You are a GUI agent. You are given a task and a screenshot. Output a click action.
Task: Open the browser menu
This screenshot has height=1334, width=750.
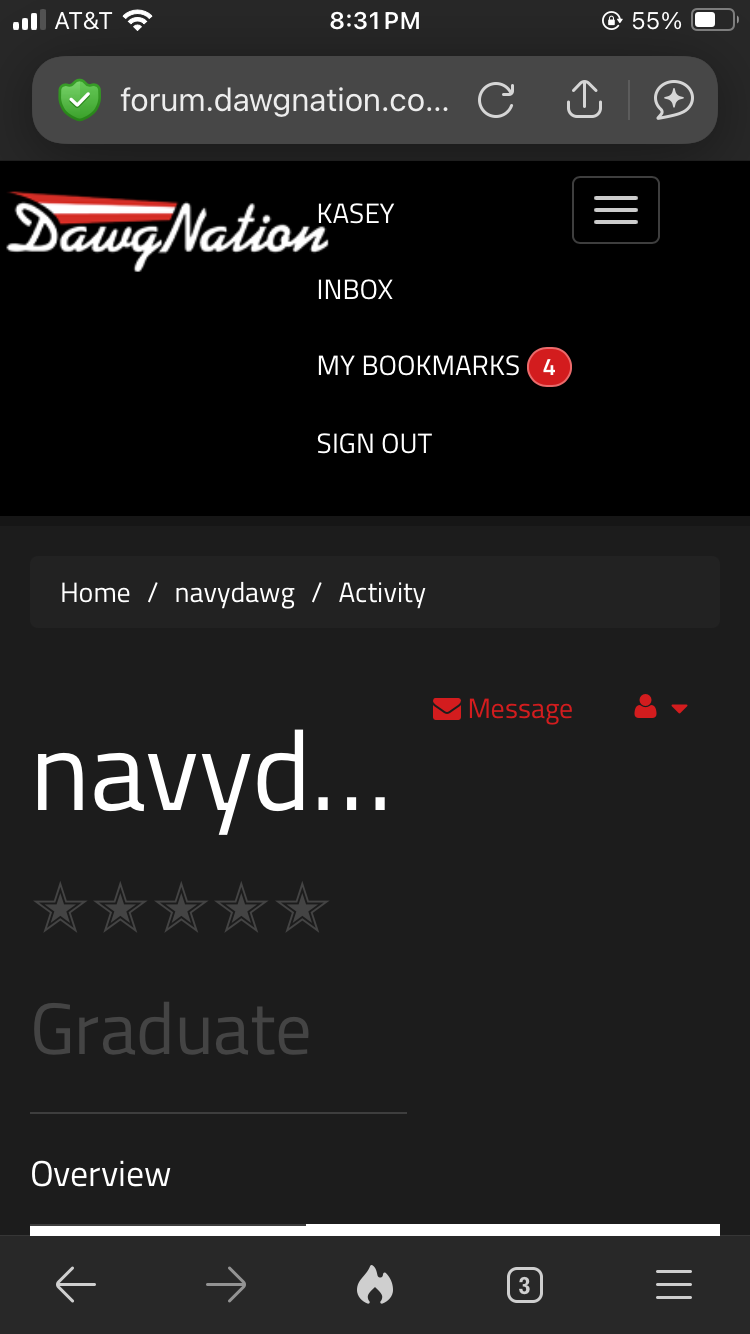pos(674,1285)
